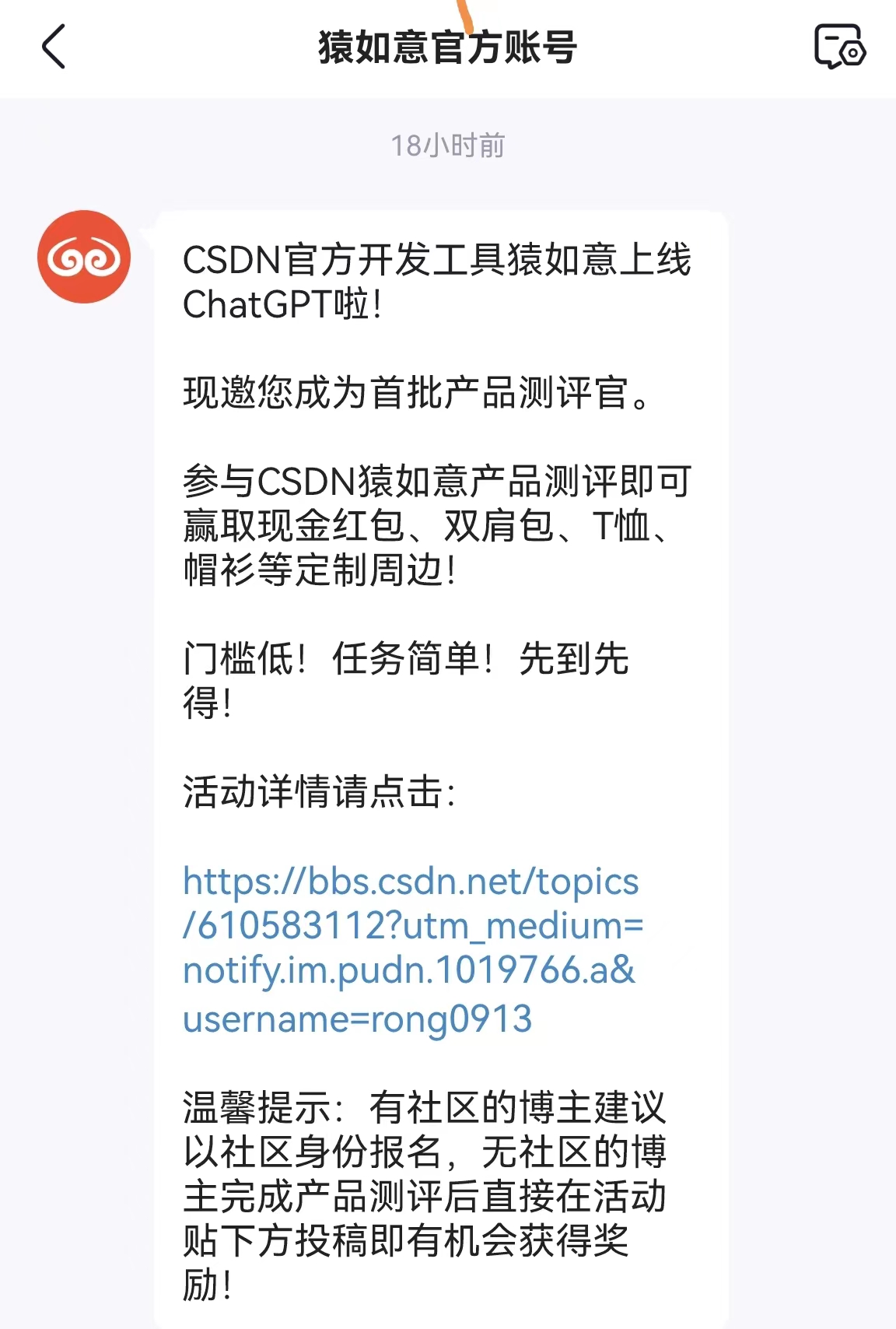
Task: Tap the bbs.csdn.net URL line
Action: coord(411,882)
